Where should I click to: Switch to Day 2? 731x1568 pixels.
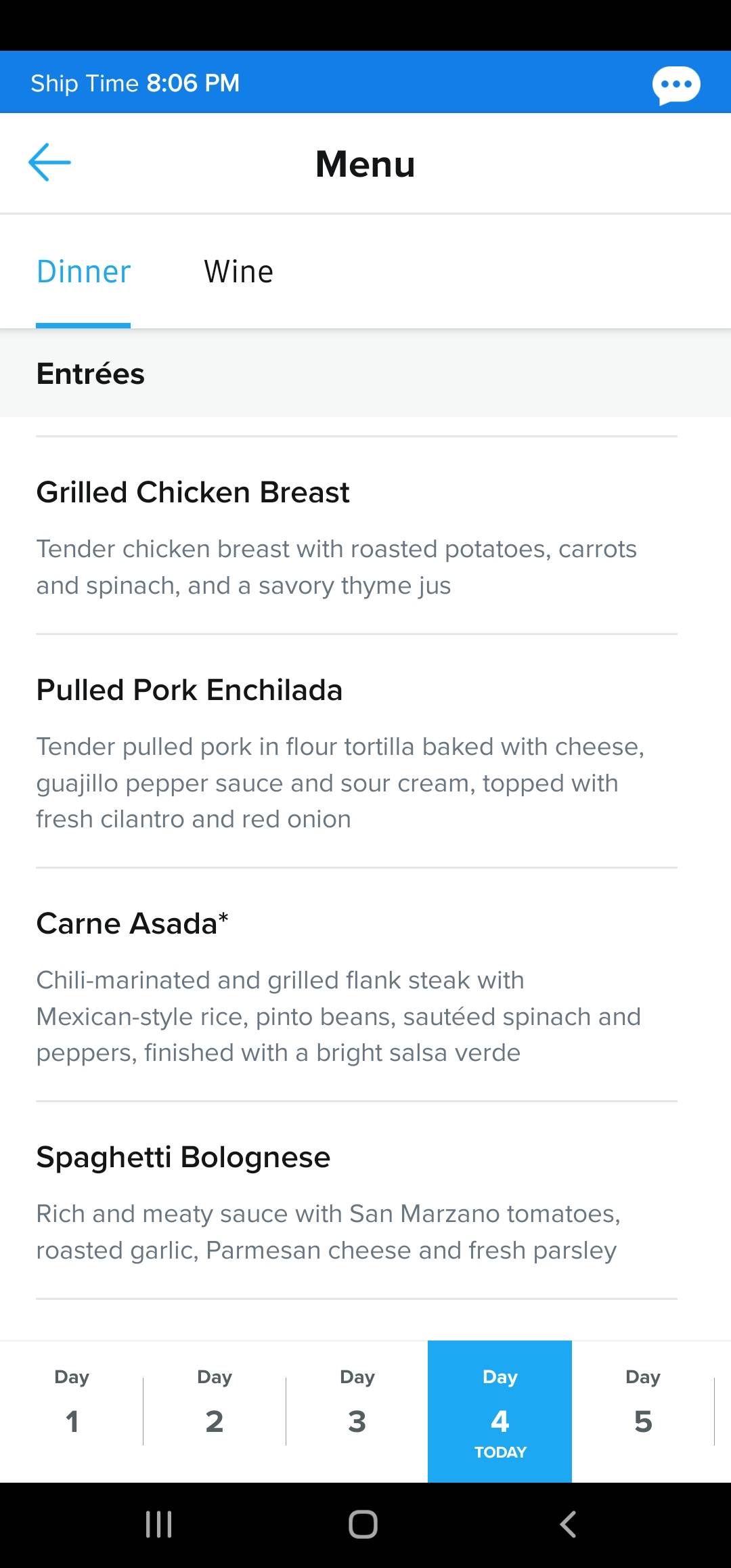click(215, 1411)
